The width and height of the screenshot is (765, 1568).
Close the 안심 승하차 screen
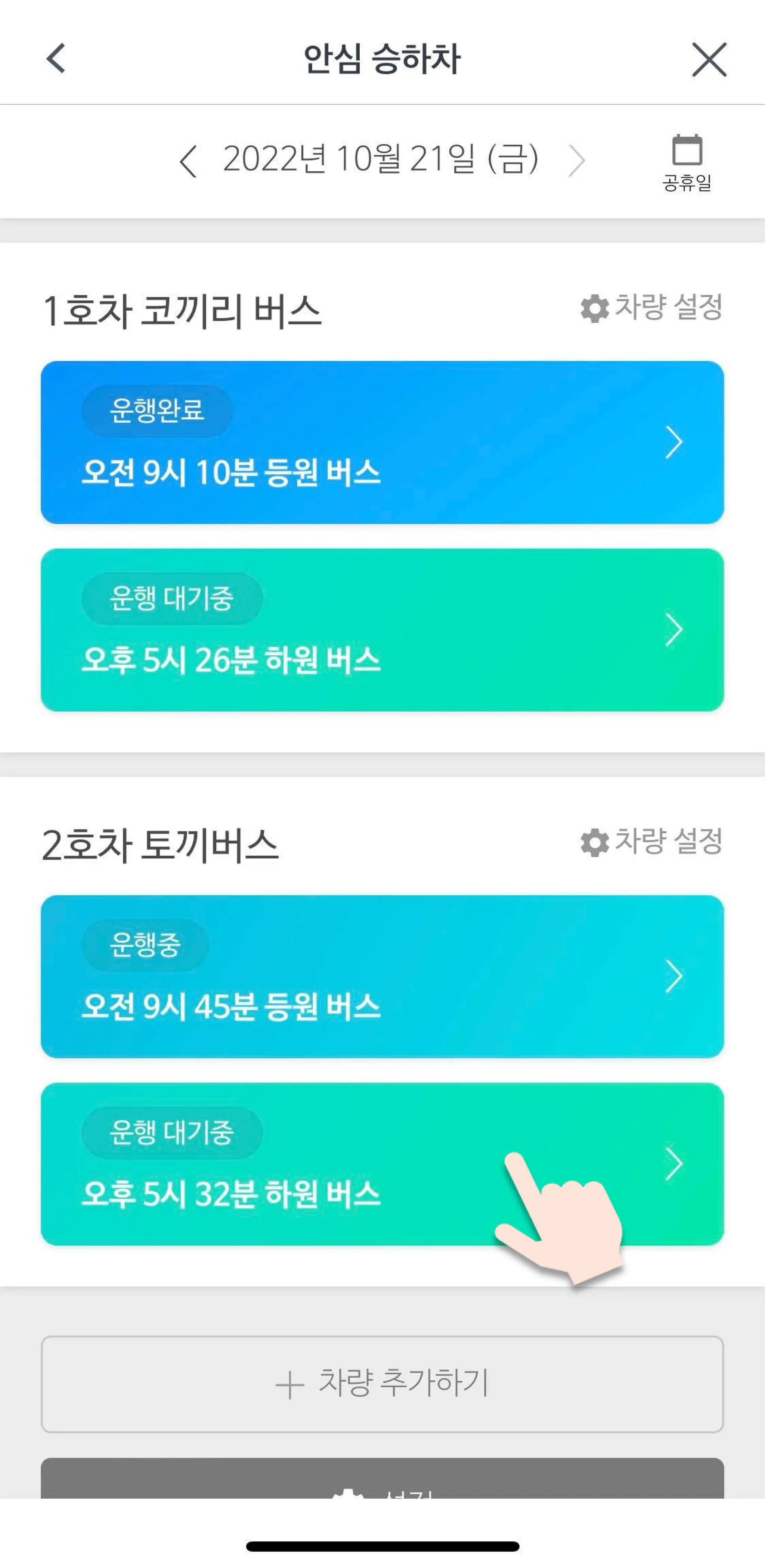click(x=709, y=60)
